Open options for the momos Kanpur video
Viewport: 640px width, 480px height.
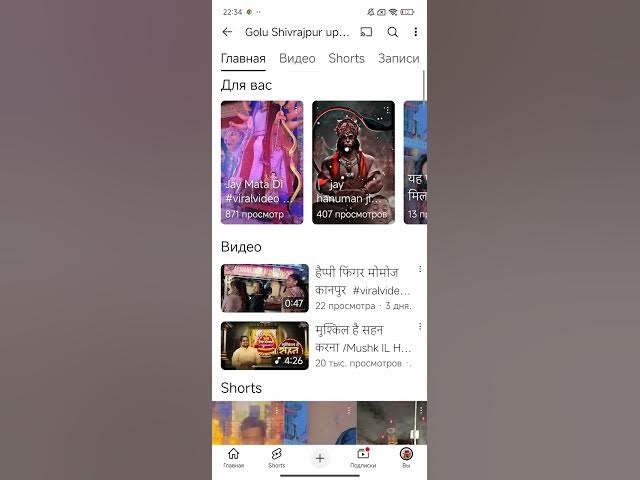click(420, 269)
